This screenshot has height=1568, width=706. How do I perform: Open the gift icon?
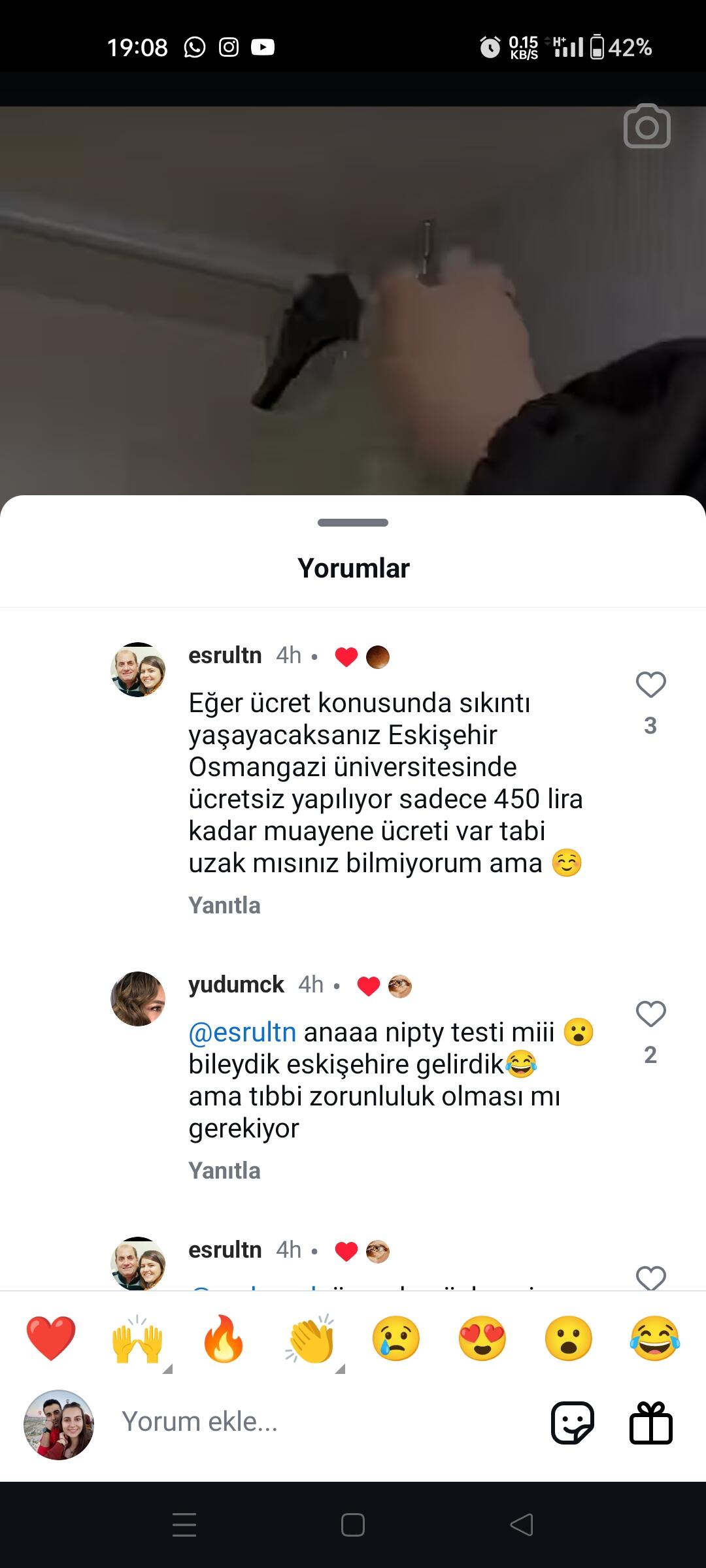click(651, 1422)
